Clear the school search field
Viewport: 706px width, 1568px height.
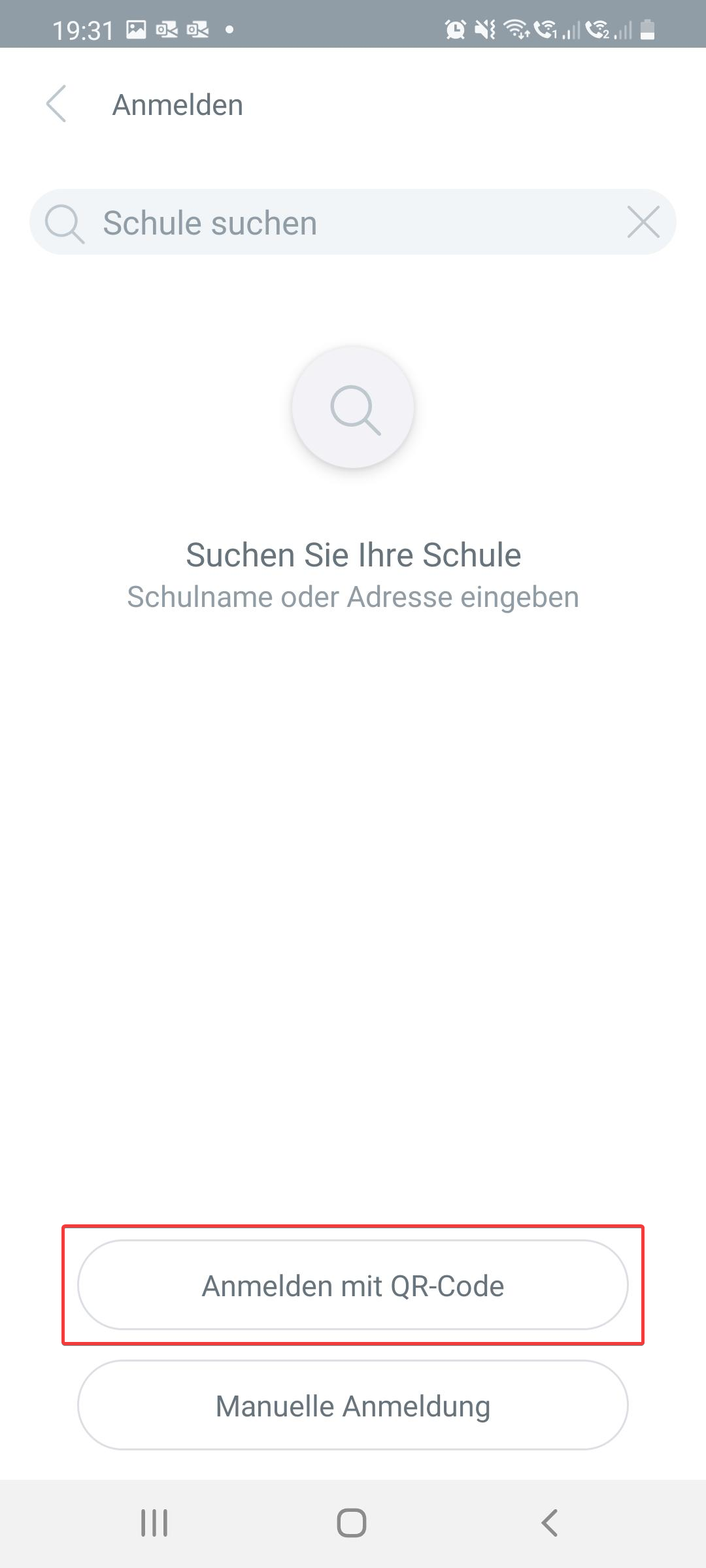point(643,222)
